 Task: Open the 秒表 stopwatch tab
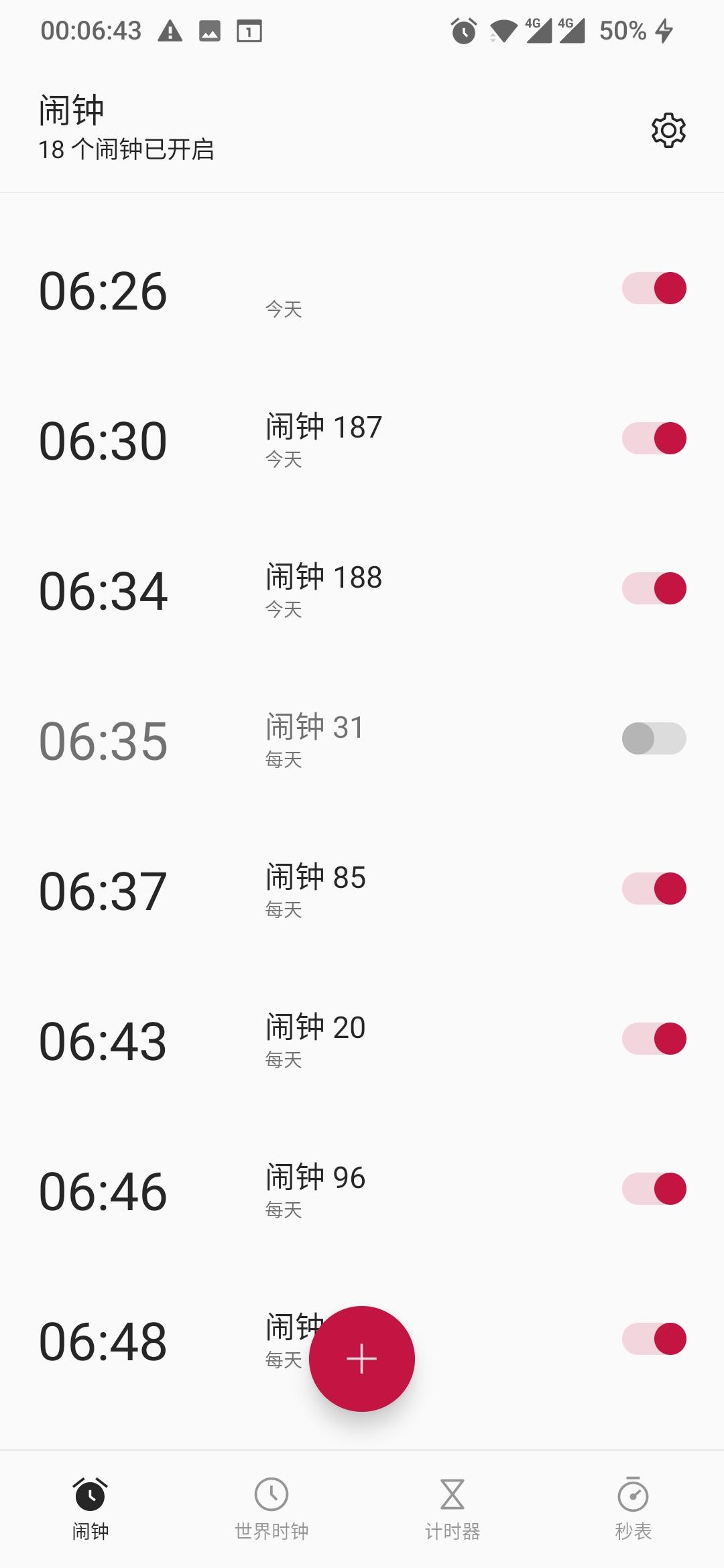[x=633, y=1508]
